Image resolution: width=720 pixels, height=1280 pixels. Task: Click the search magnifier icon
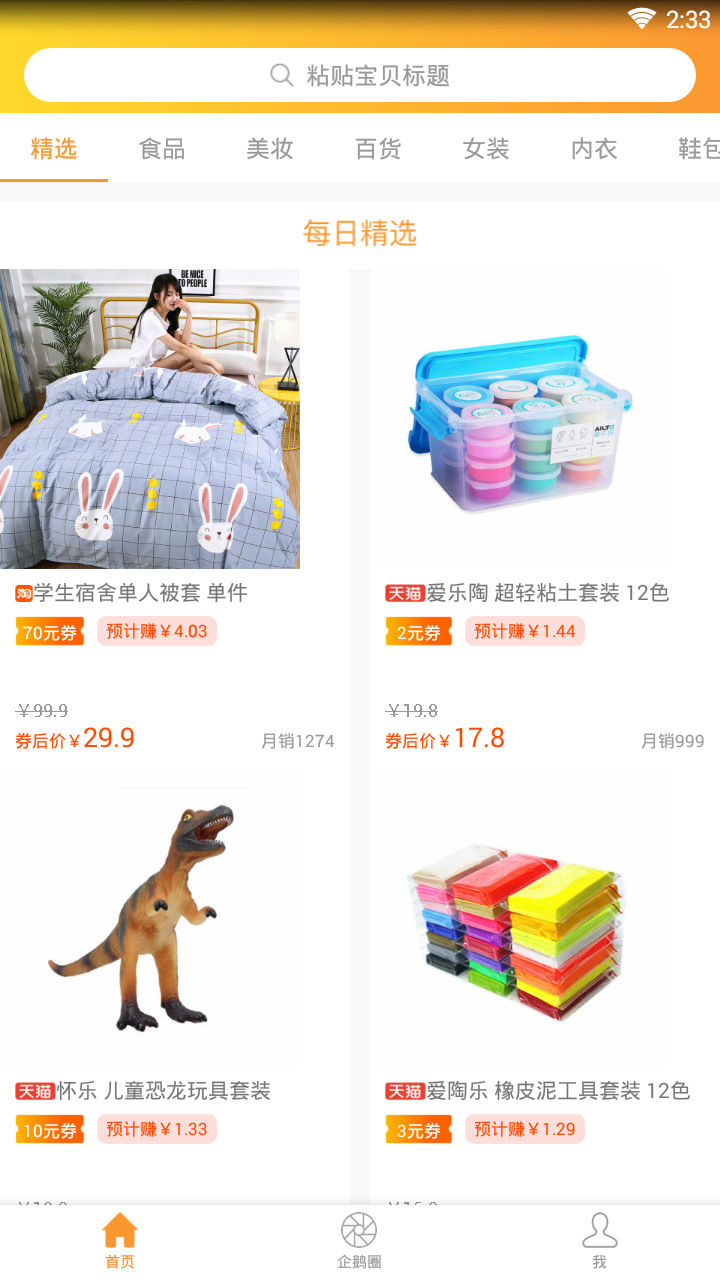[281, 74]
